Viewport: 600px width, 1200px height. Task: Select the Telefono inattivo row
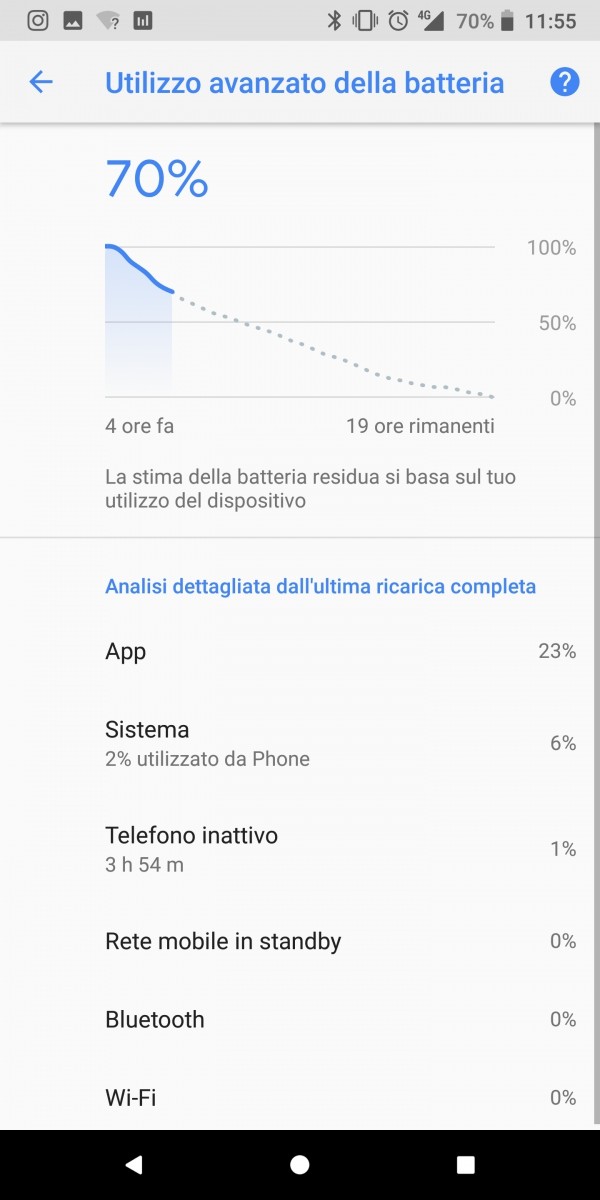tap(300, 849)
